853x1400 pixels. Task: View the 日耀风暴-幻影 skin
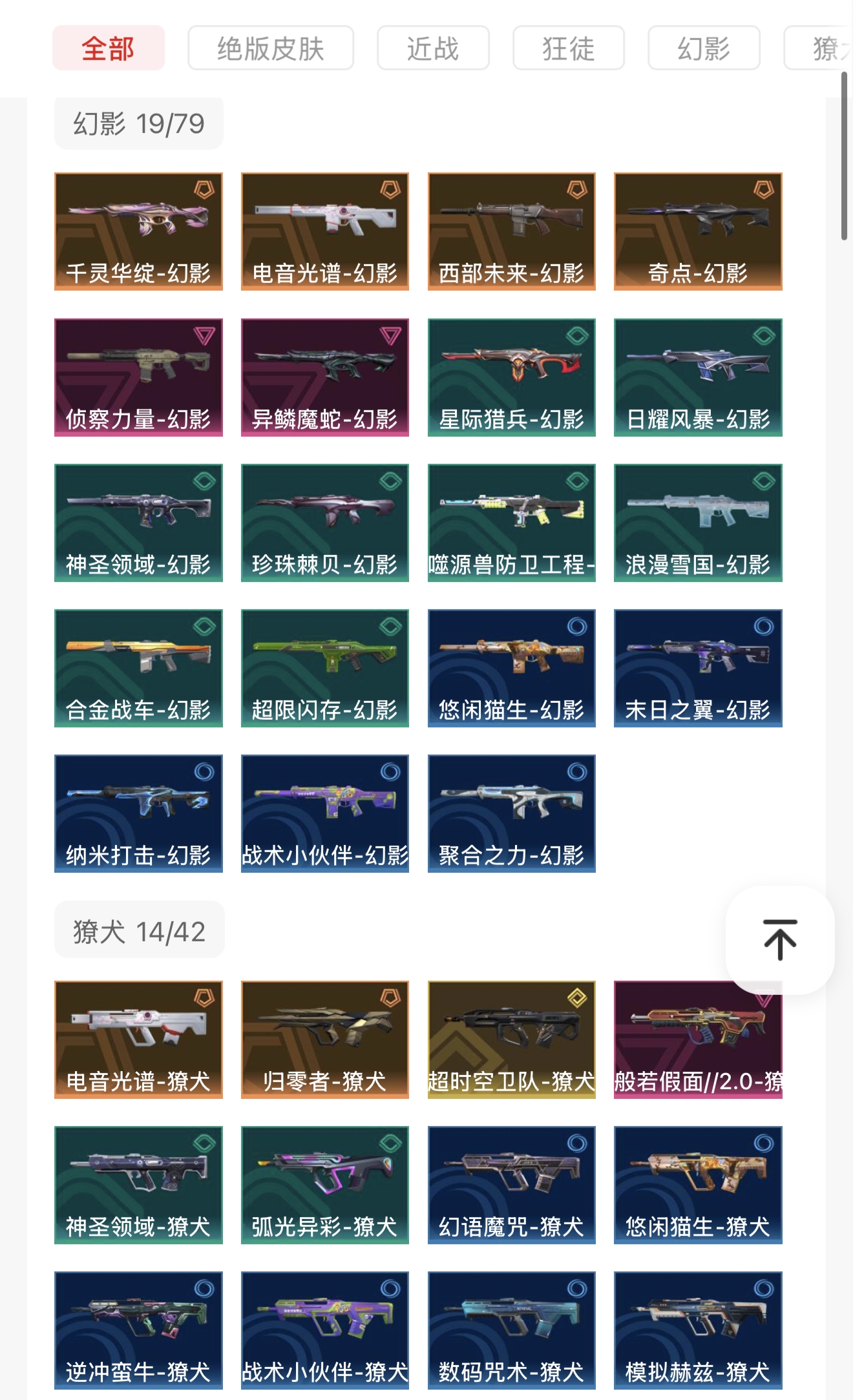tap(698, 377)
